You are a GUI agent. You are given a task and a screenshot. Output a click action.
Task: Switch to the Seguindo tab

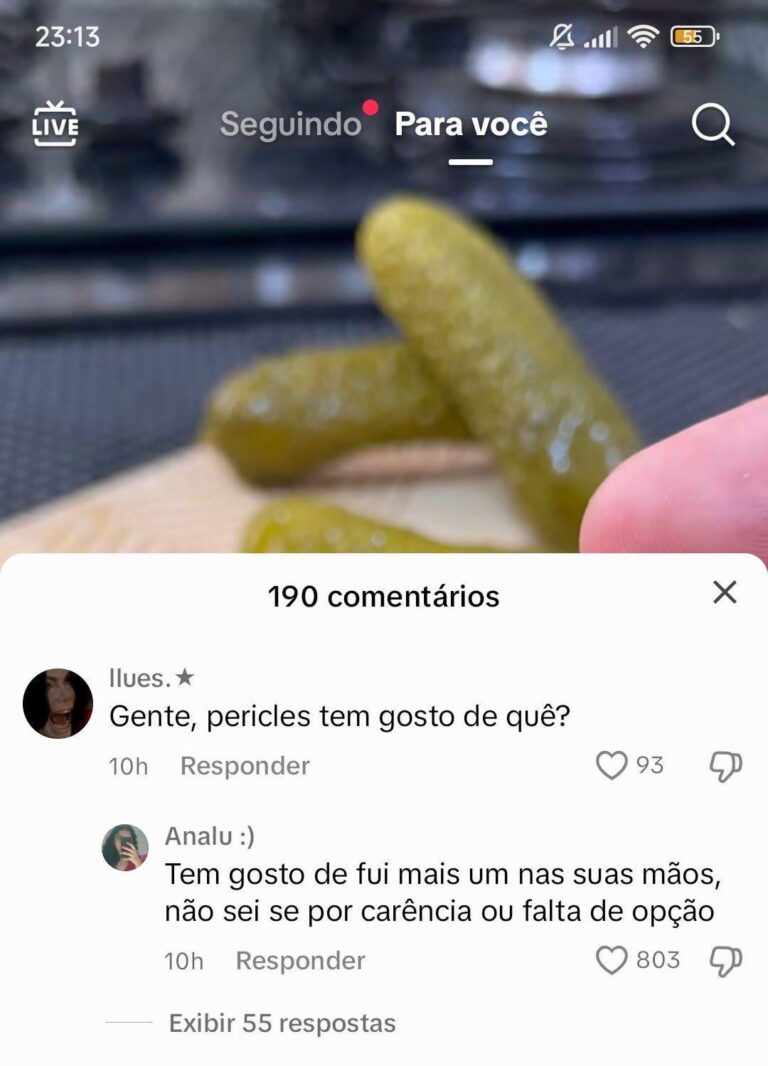tap(290, 124)
